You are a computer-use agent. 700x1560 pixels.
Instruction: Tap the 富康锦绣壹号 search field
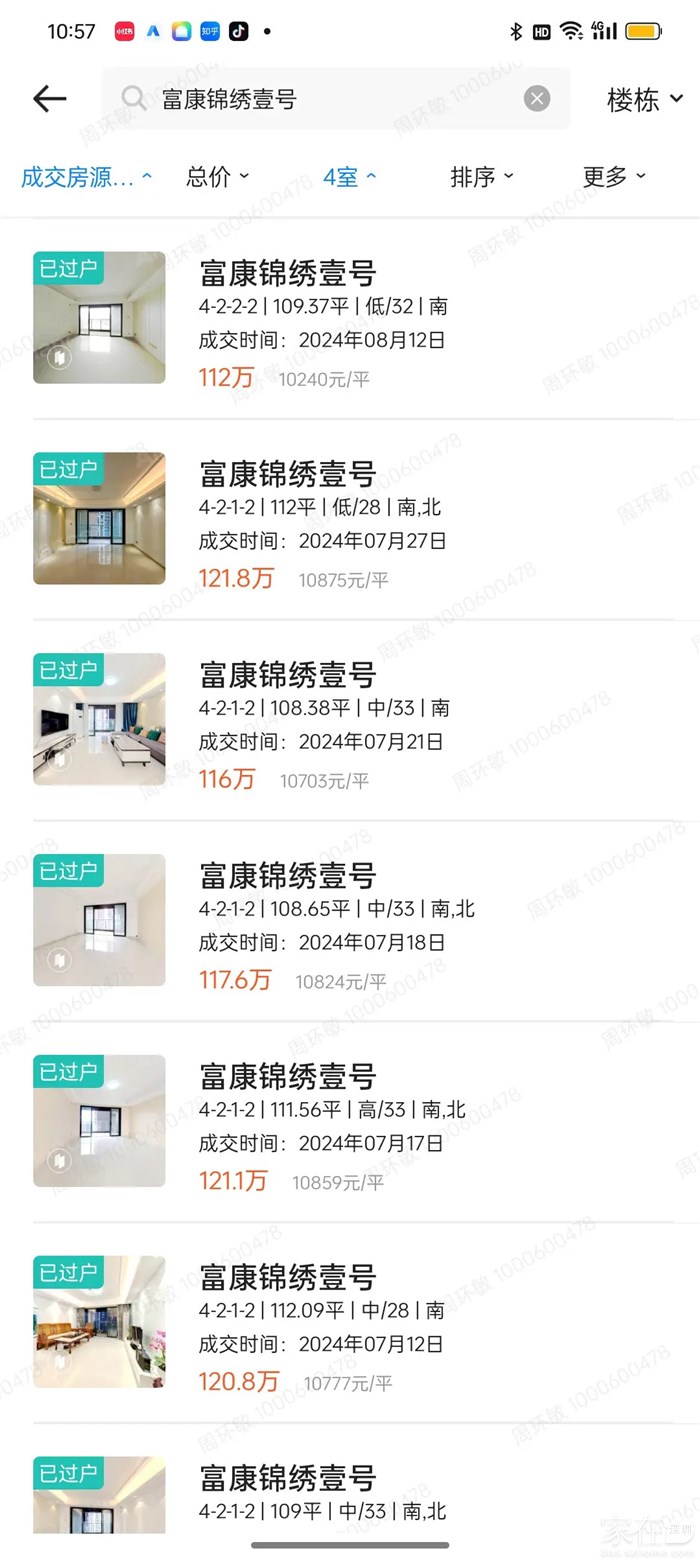click(320, 98)
